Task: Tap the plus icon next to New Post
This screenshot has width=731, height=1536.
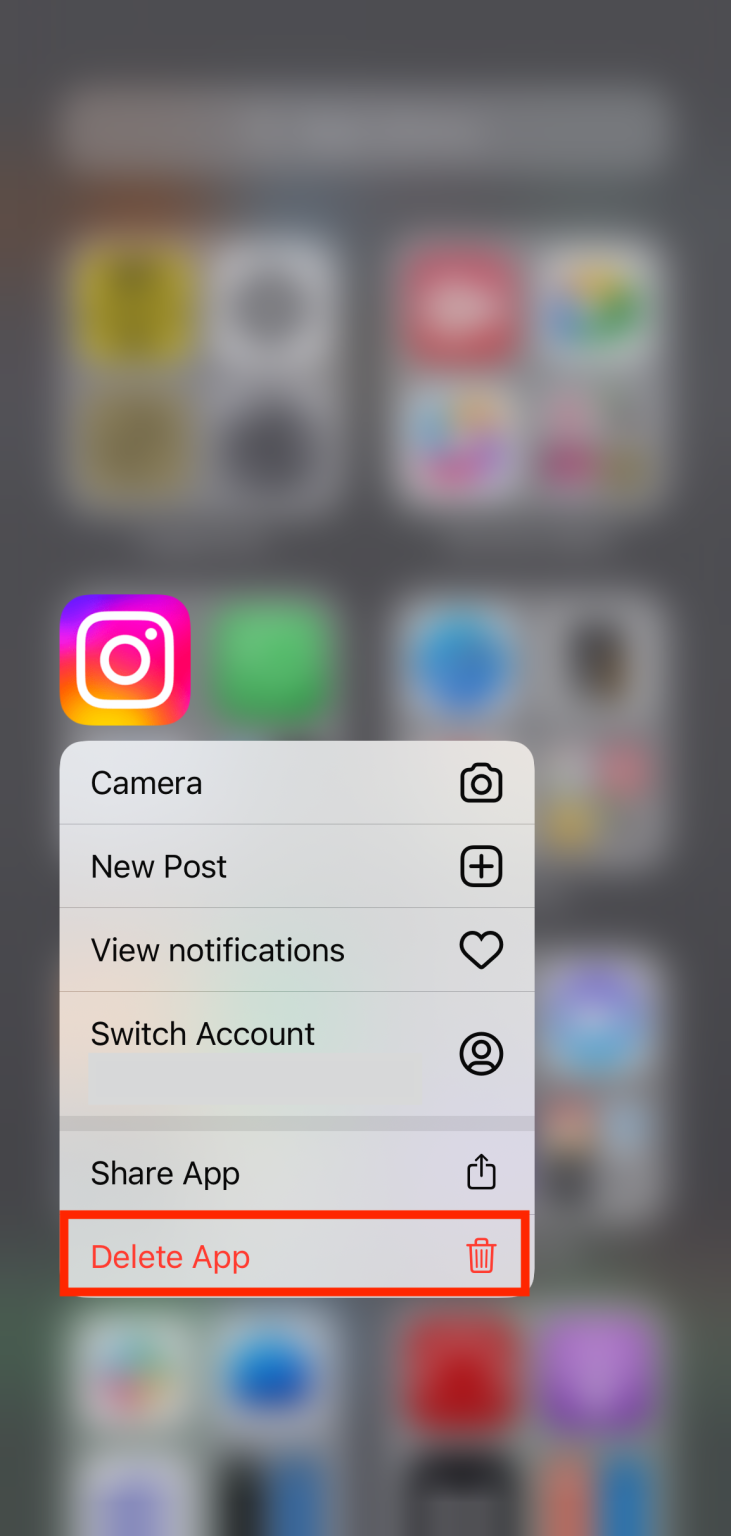Action: coord(481,866)
